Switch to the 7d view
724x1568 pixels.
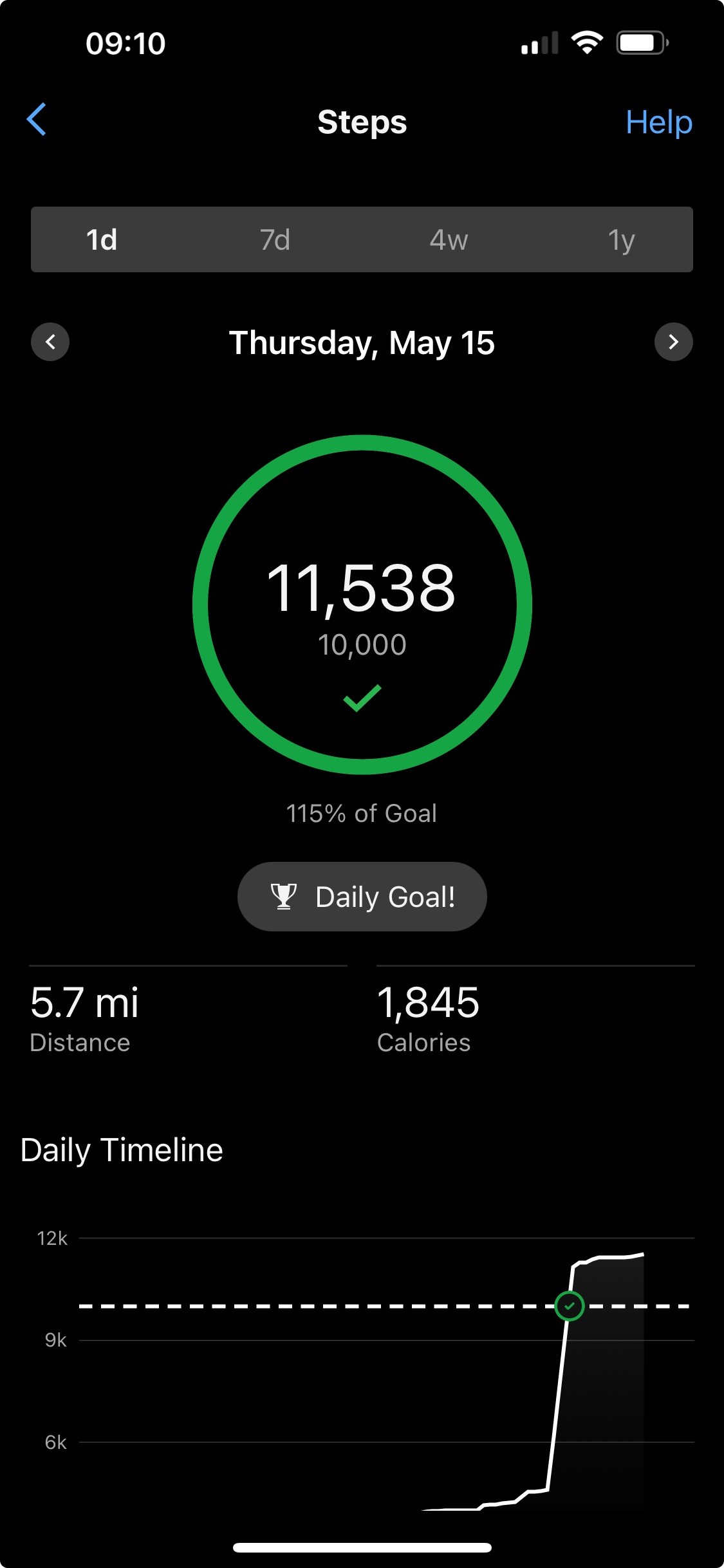click(x=275, y=239)
